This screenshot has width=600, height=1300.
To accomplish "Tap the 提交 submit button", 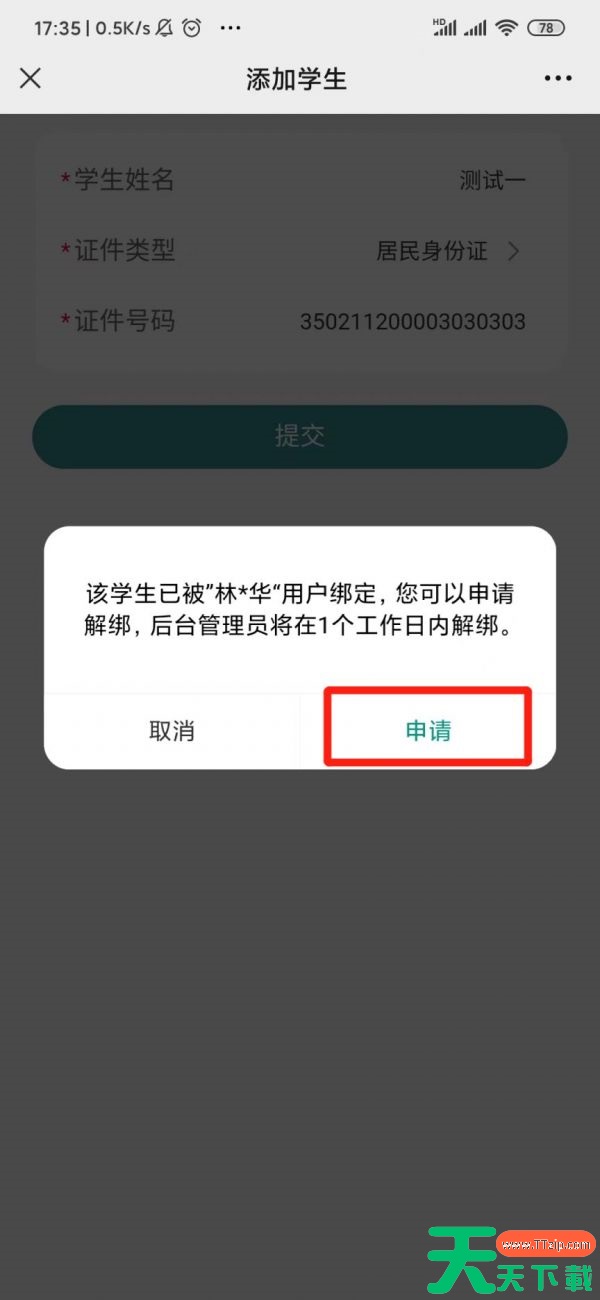I will pos(300,436).
